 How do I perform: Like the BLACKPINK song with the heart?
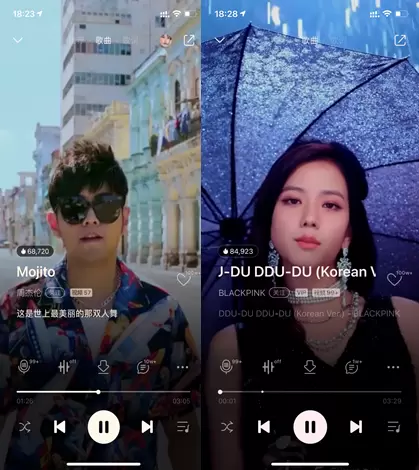395,279
